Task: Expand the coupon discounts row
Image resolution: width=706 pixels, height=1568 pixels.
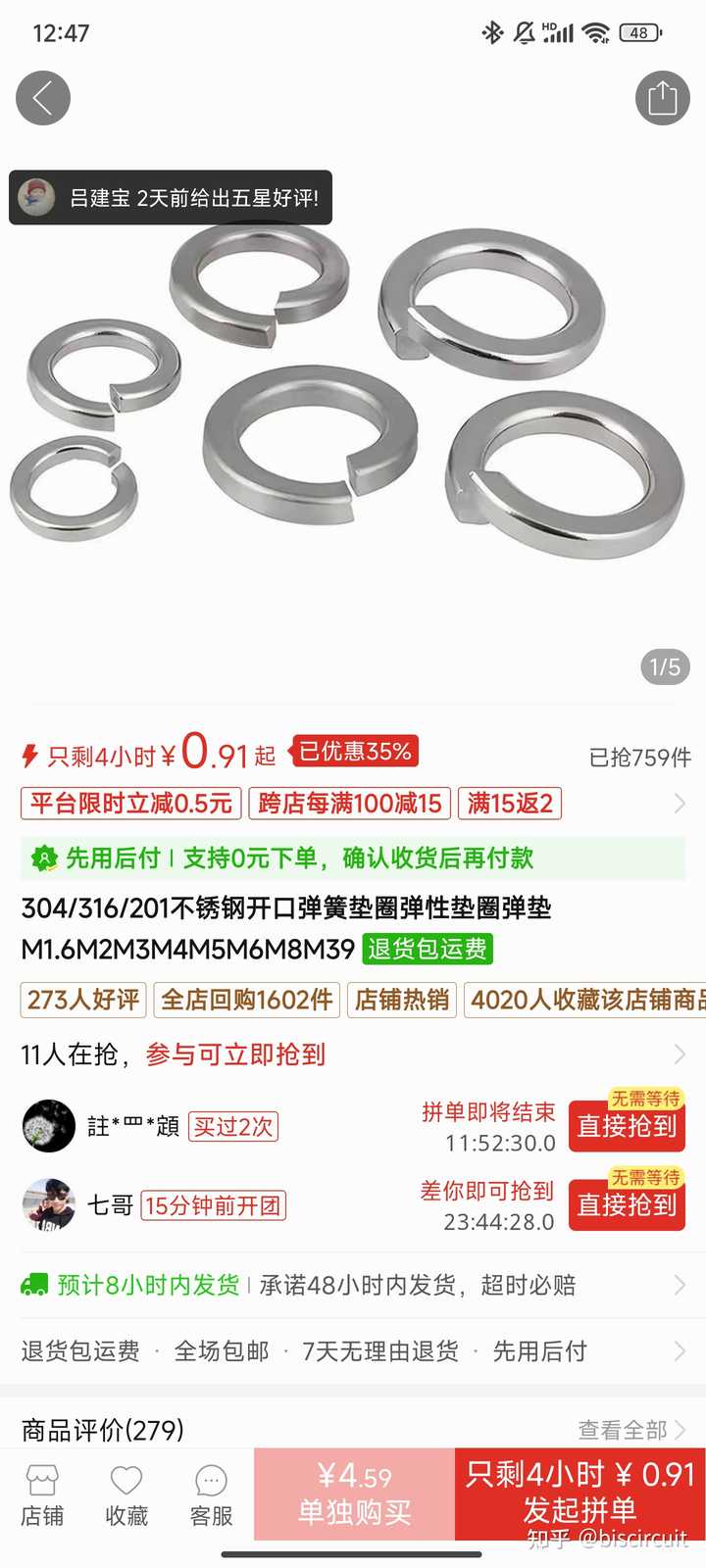Action: pyautogui.click(x=679, y=804)
